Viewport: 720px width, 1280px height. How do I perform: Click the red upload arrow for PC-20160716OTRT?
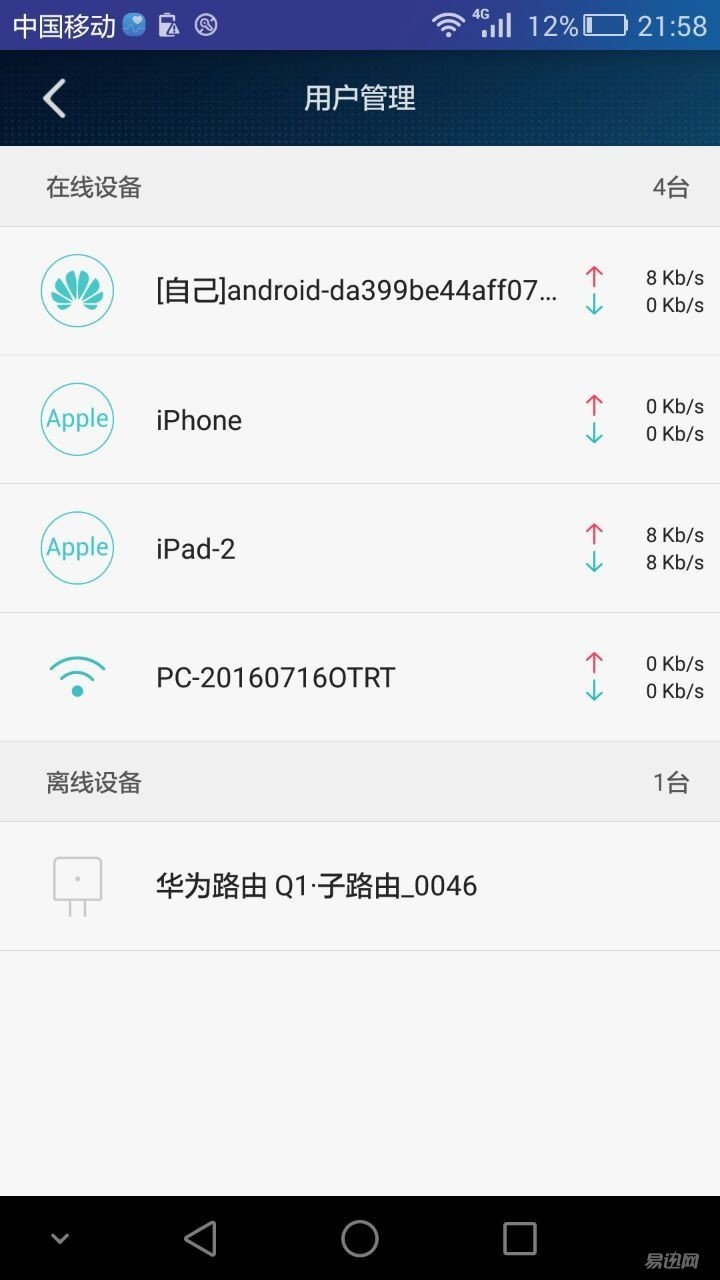click(x=594, y=662)
